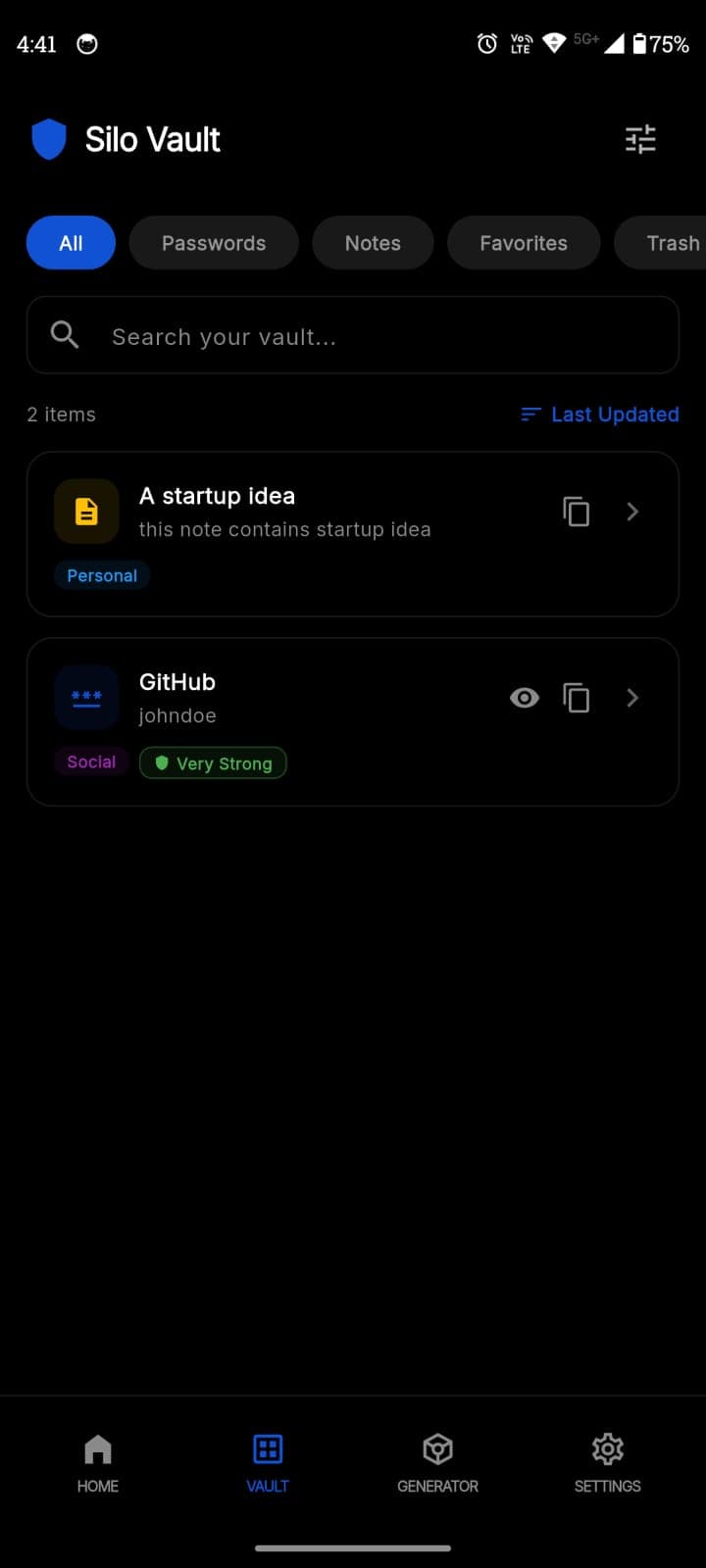Copy the GitHub password

coord(577,698)
